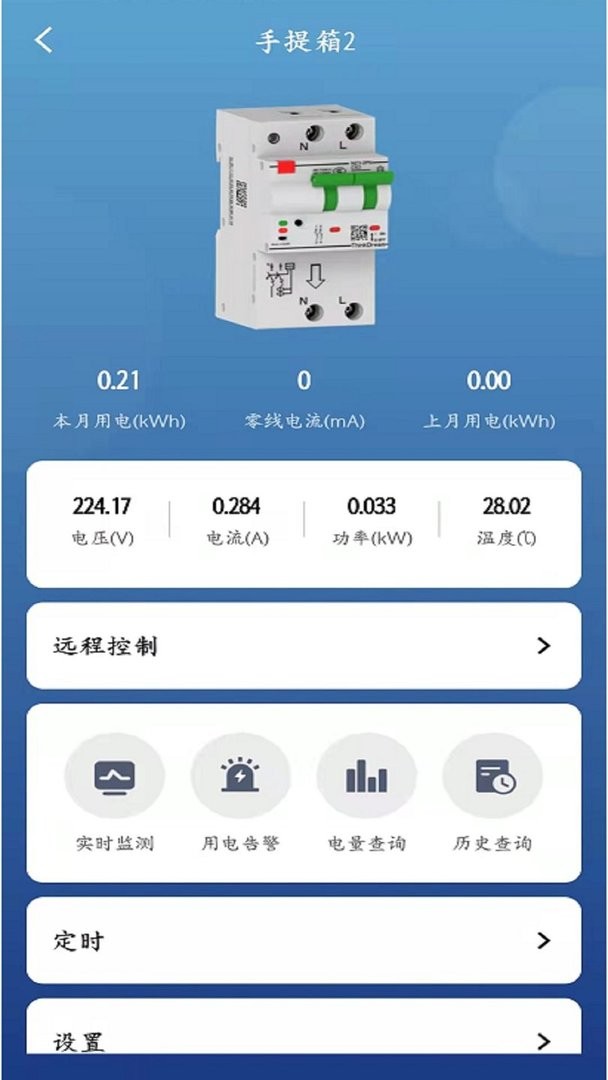
Task: Open 用电告警 power usage alarms
Action: pyautogui.click(x=240, y=777)
